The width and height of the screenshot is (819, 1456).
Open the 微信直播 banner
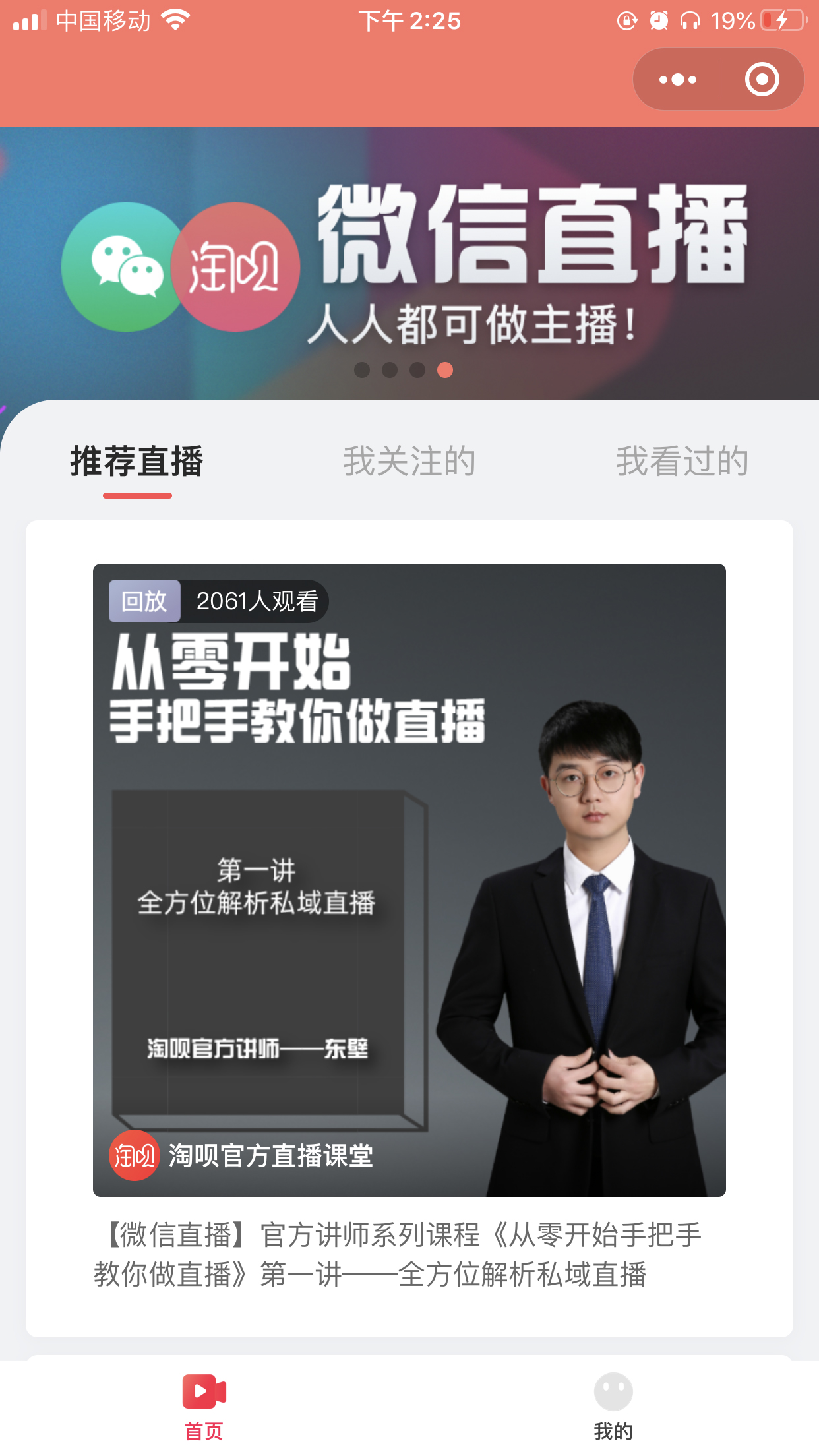coord(409,262)
